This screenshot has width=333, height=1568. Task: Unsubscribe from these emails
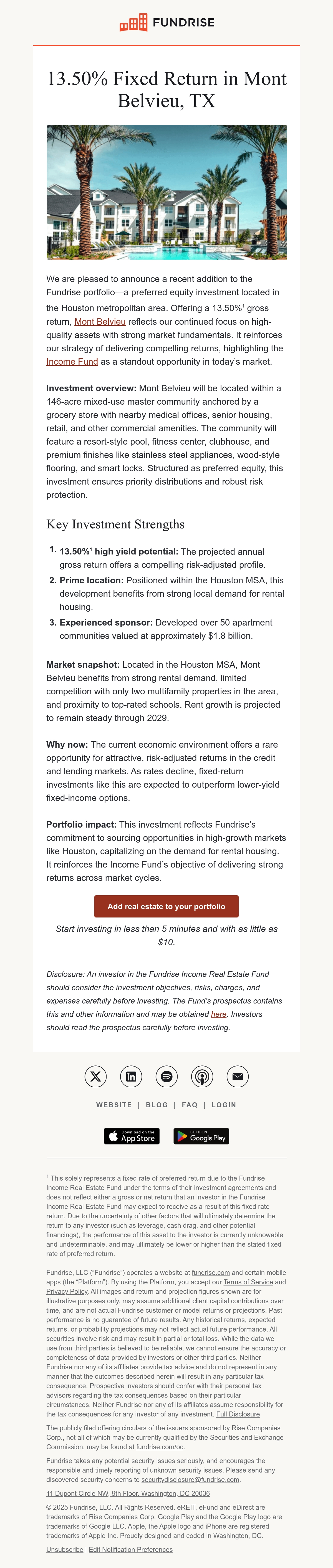[x=65, y=1549]
